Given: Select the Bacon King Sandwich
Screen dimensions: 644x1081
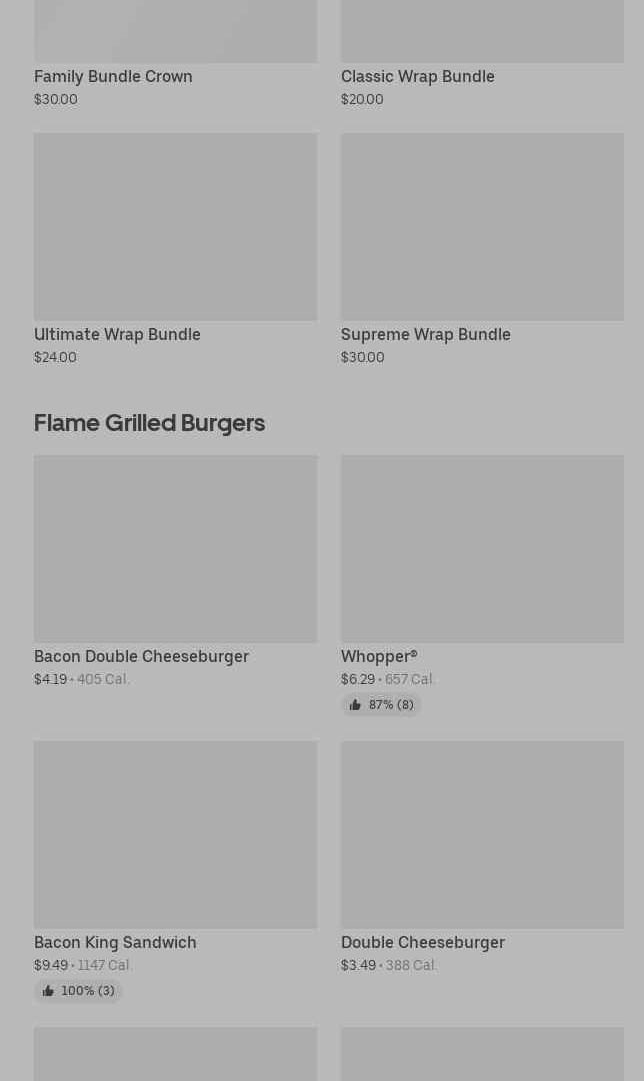Looking at the screenshot, I should pyautogui.click(x=175, y=836).
